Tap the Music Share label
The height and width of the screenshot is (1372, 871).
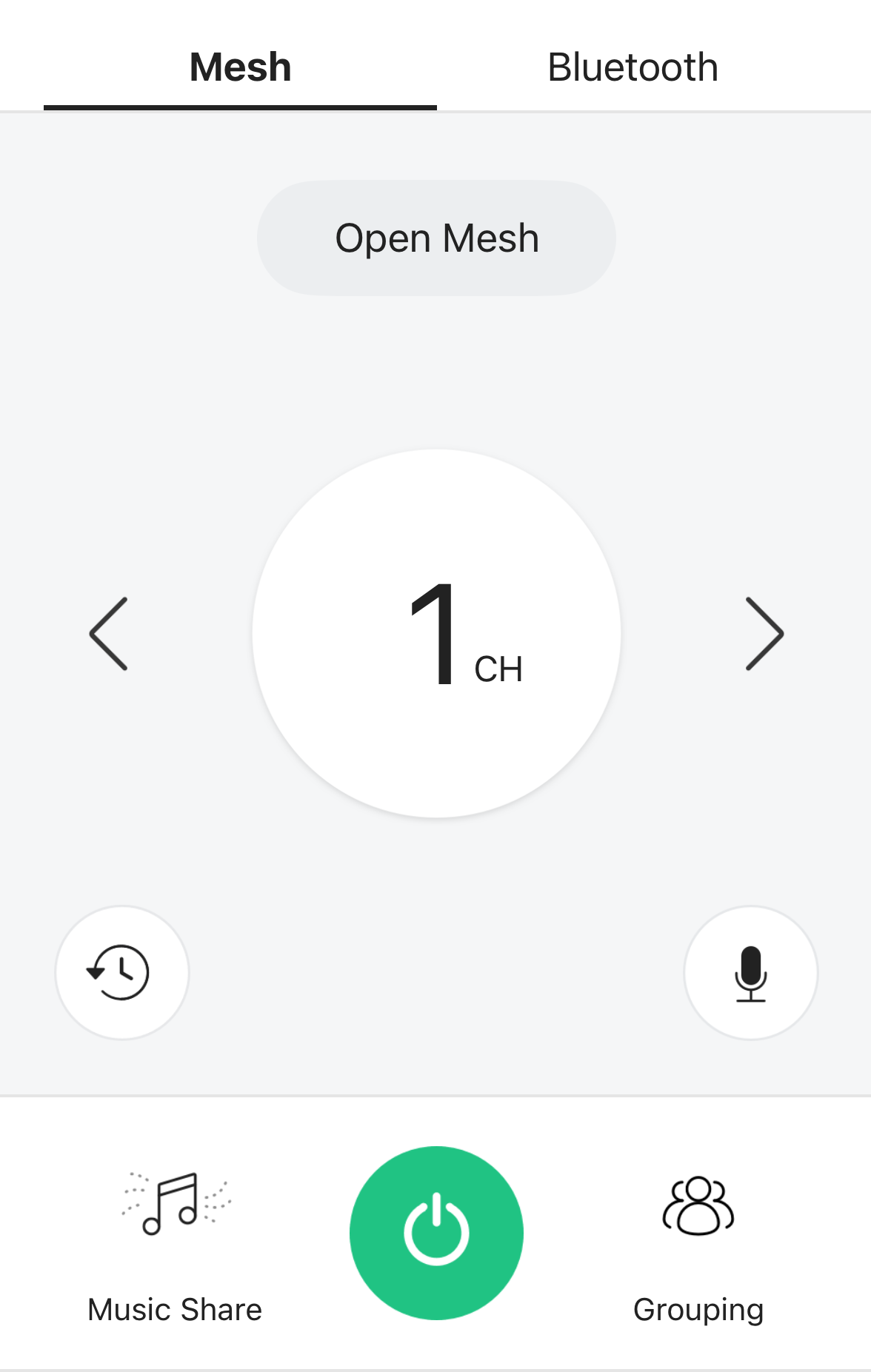[x=175, y=1309]
